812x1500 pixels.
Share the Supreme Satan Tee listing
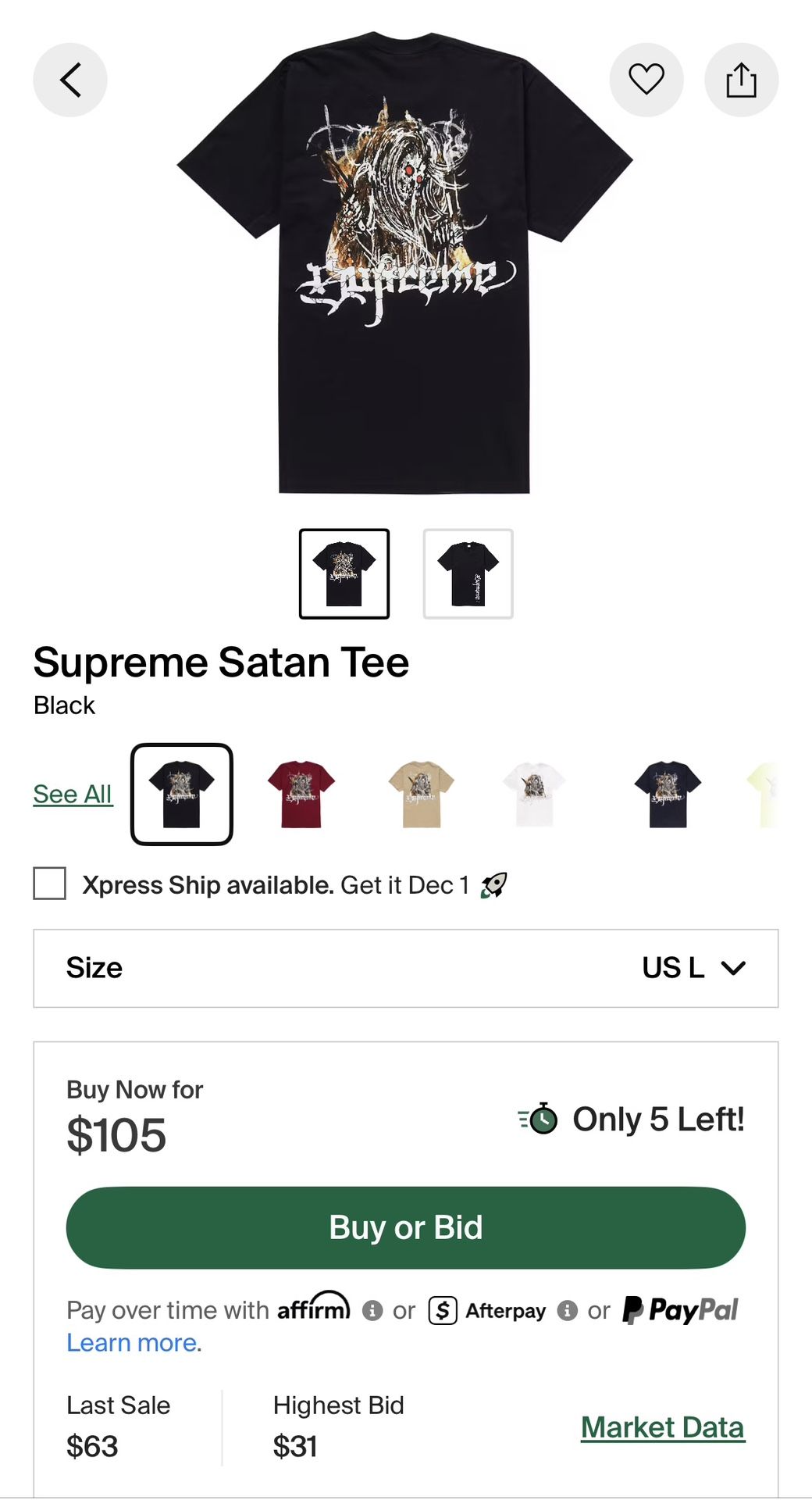tap(741, 79)
